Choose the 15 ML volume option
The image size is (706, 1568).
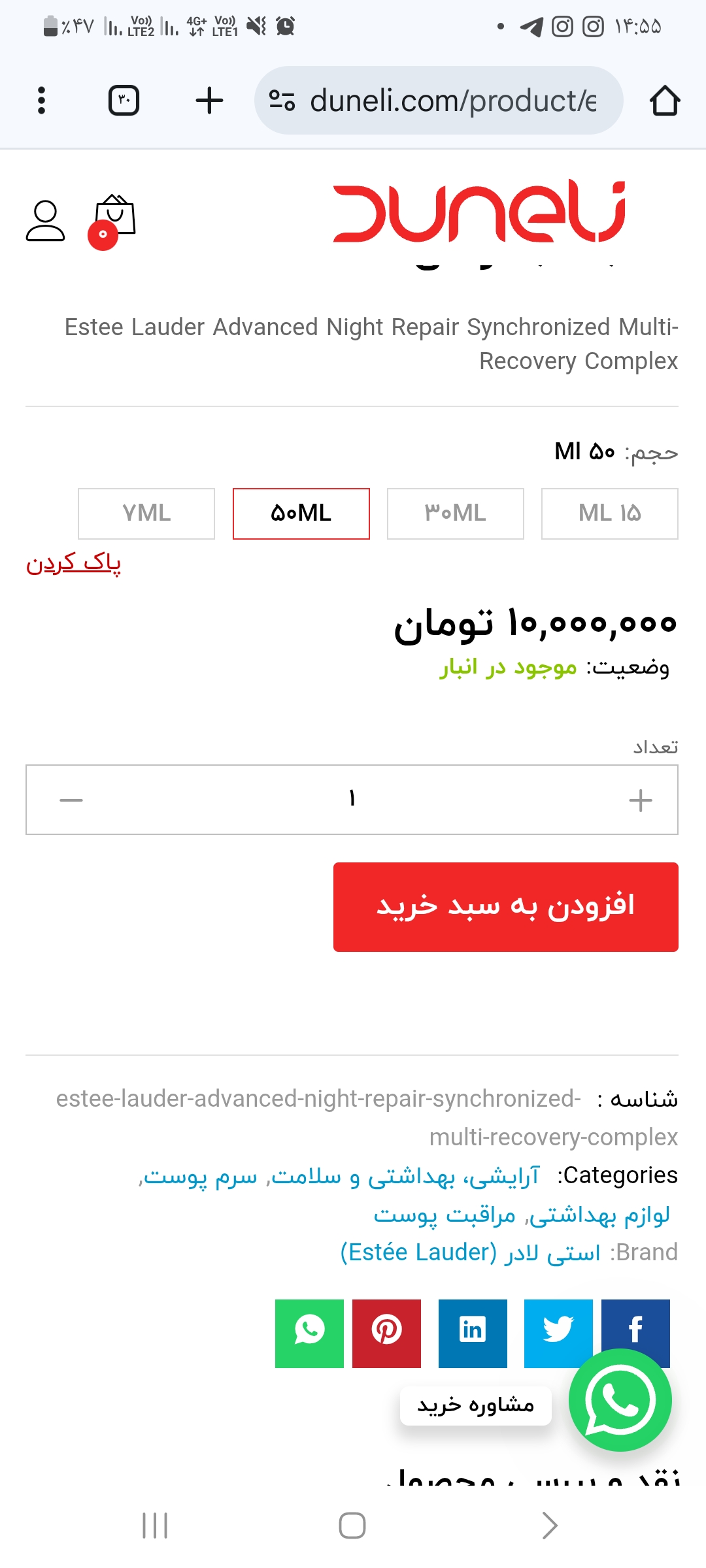pyautogui.click(x=609, y=514)
